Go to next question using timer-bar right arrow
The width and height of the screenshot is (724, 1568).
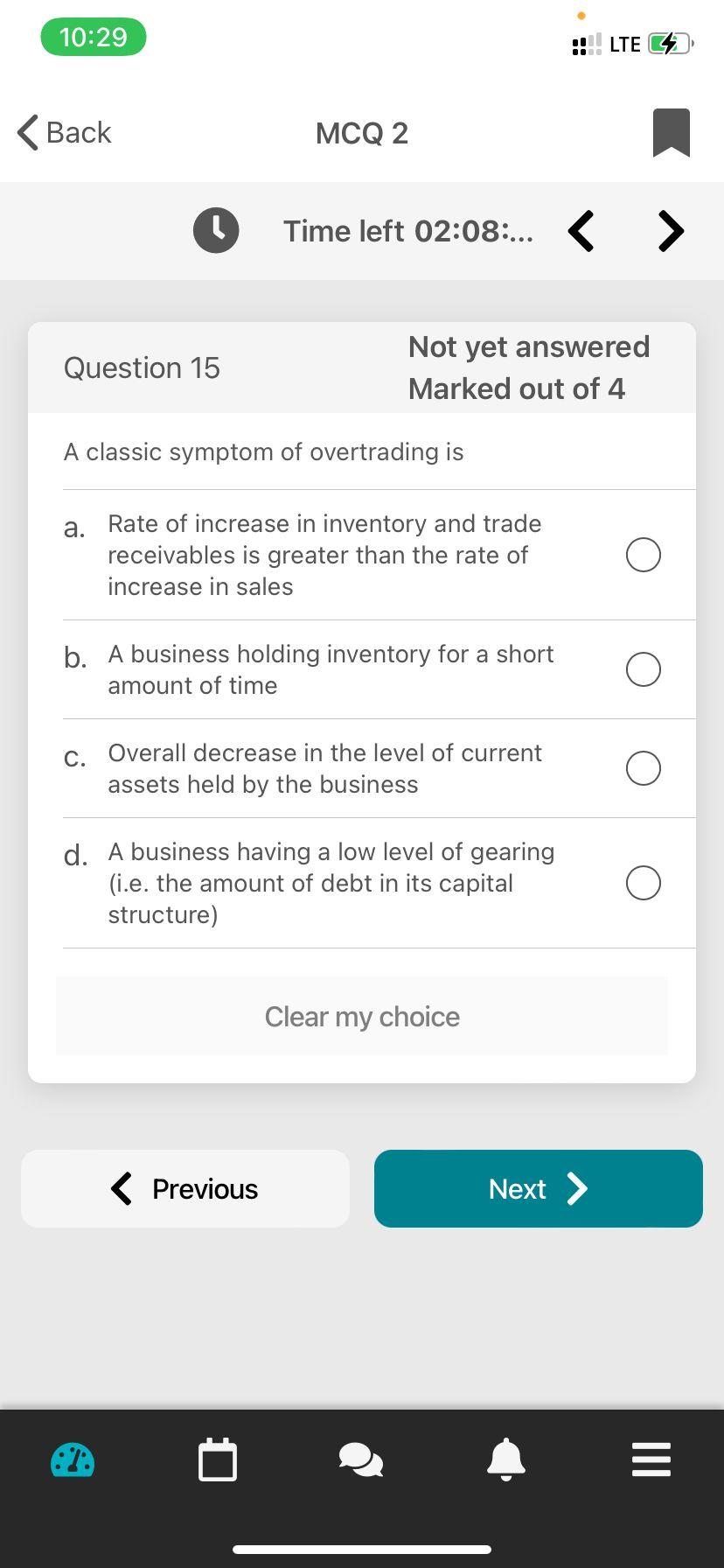(x=671, y=231)
